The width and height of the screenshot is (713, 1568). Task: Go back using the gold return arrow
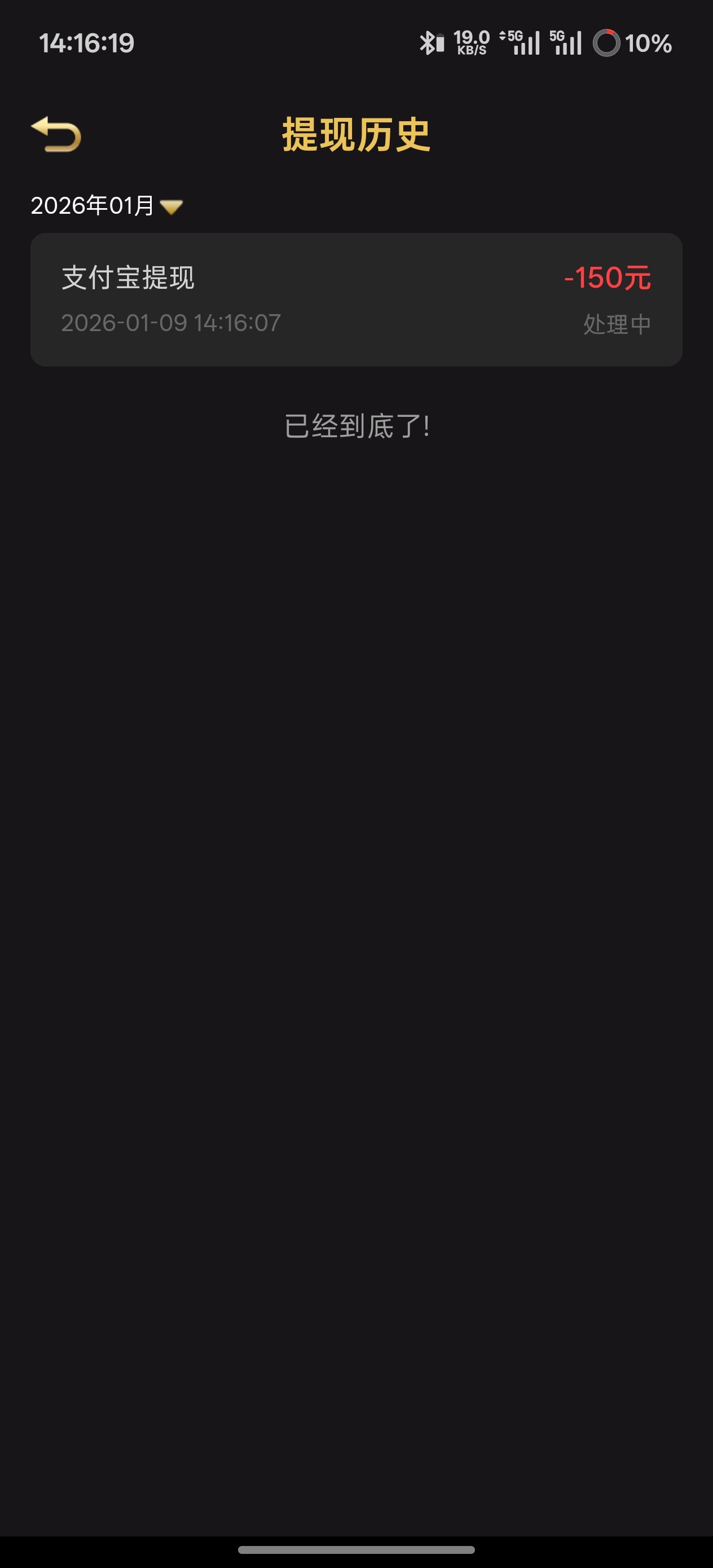[x=56, y=135]
